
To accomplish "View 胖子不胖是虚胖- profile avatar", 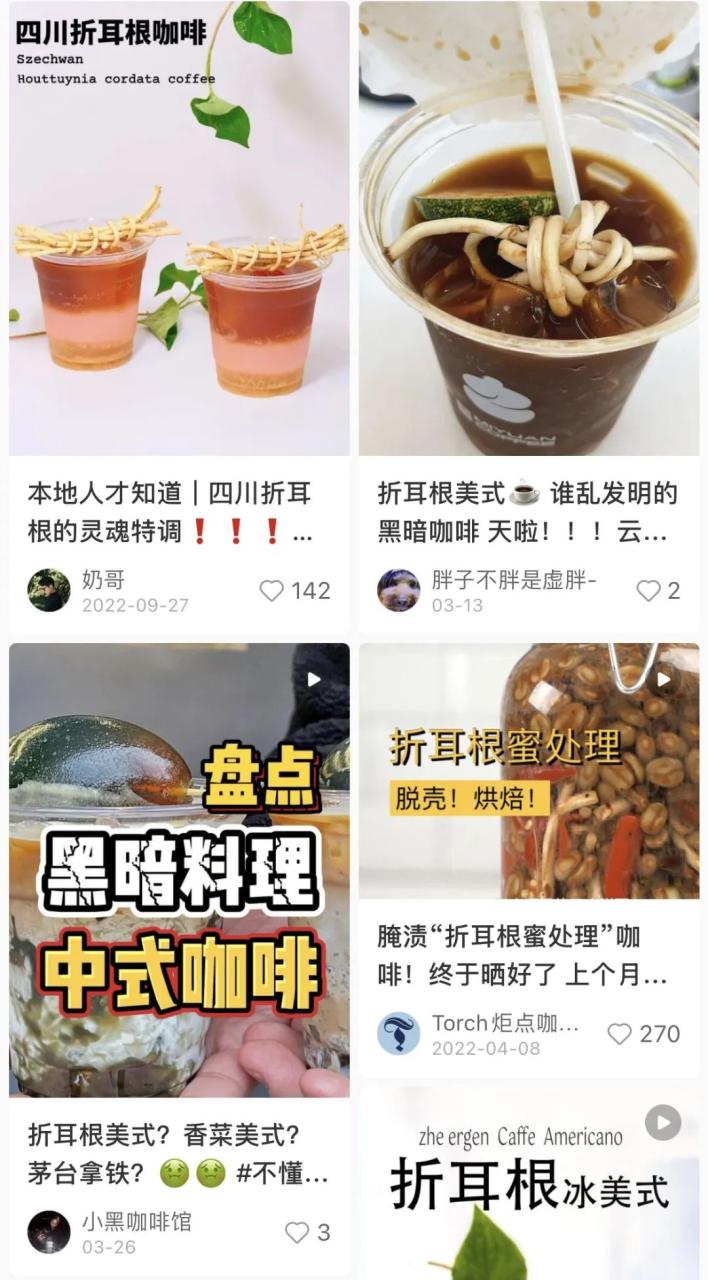I will tap(398, 591).
